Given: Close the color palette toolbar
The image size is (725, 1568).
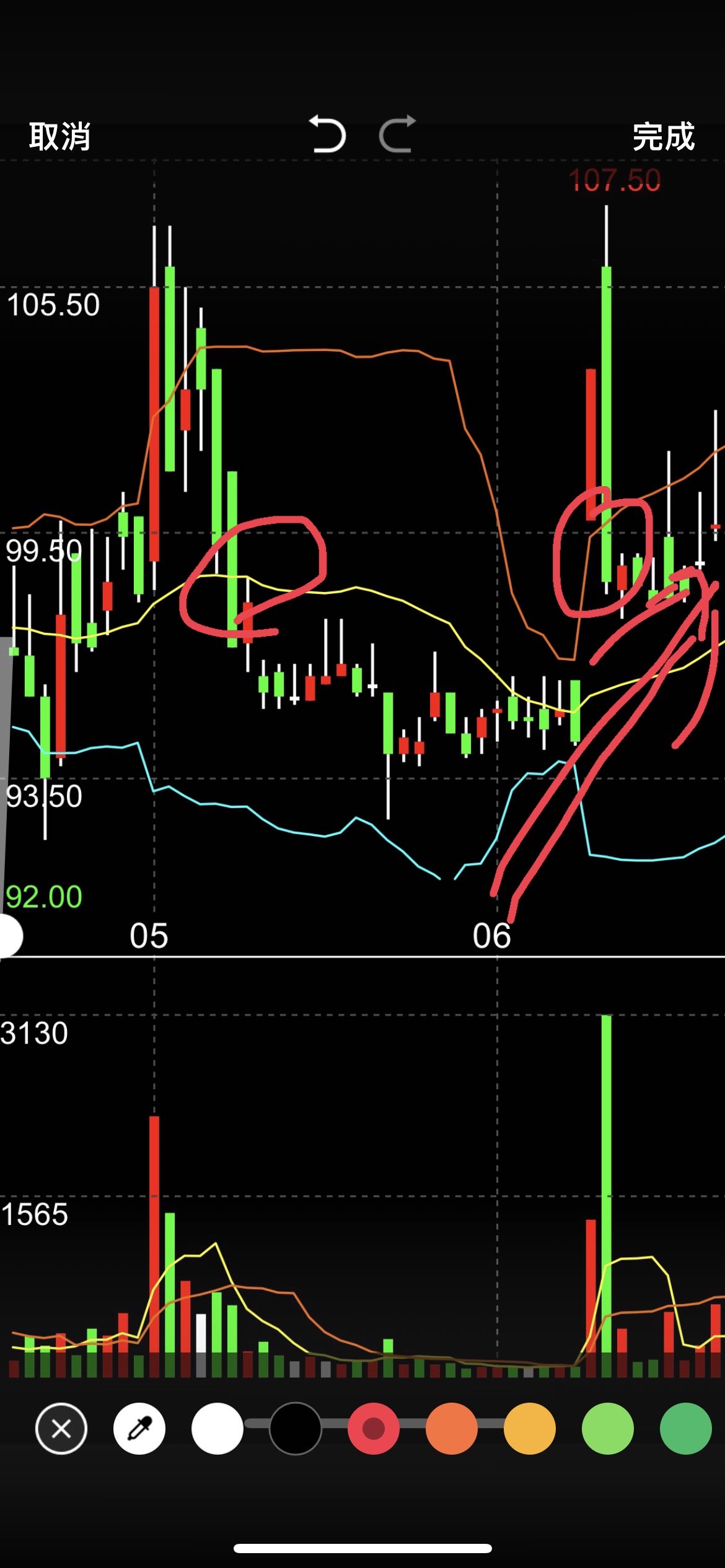Looking at the screenshot, I should 61,1429.
